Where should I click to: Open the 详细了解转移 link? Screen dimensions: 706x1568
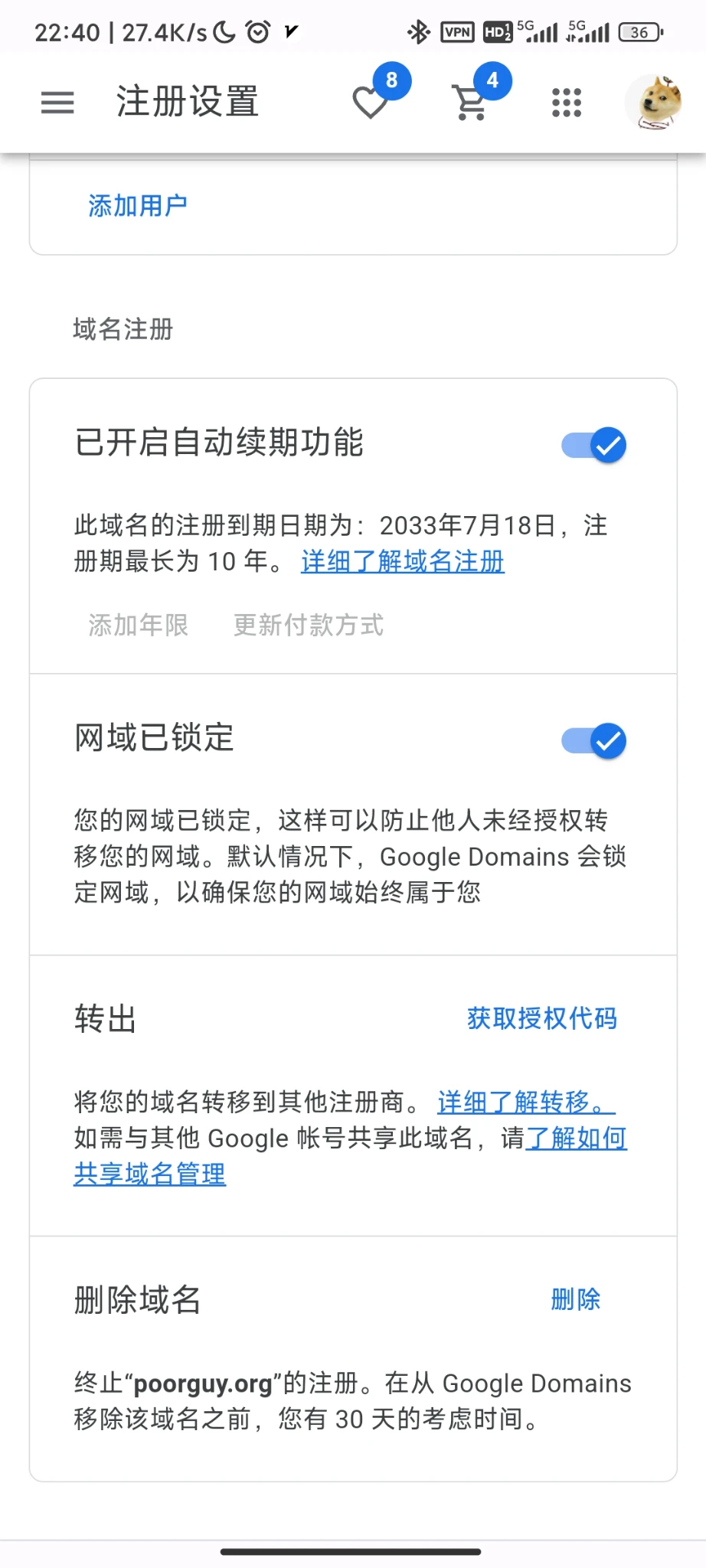point(525,1102)
